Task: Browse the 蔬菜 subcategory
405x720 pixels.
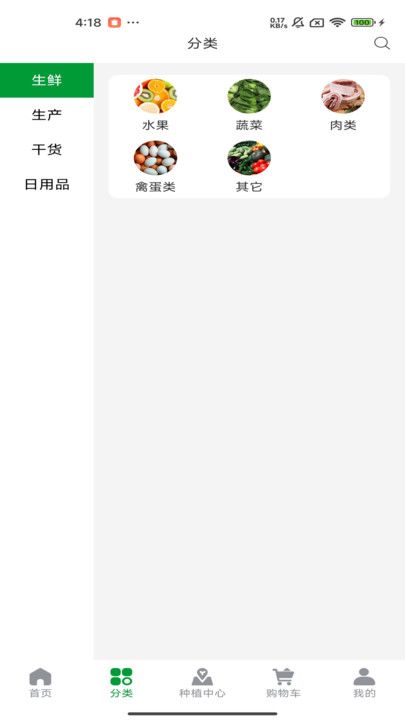Action: click(249, 105)
